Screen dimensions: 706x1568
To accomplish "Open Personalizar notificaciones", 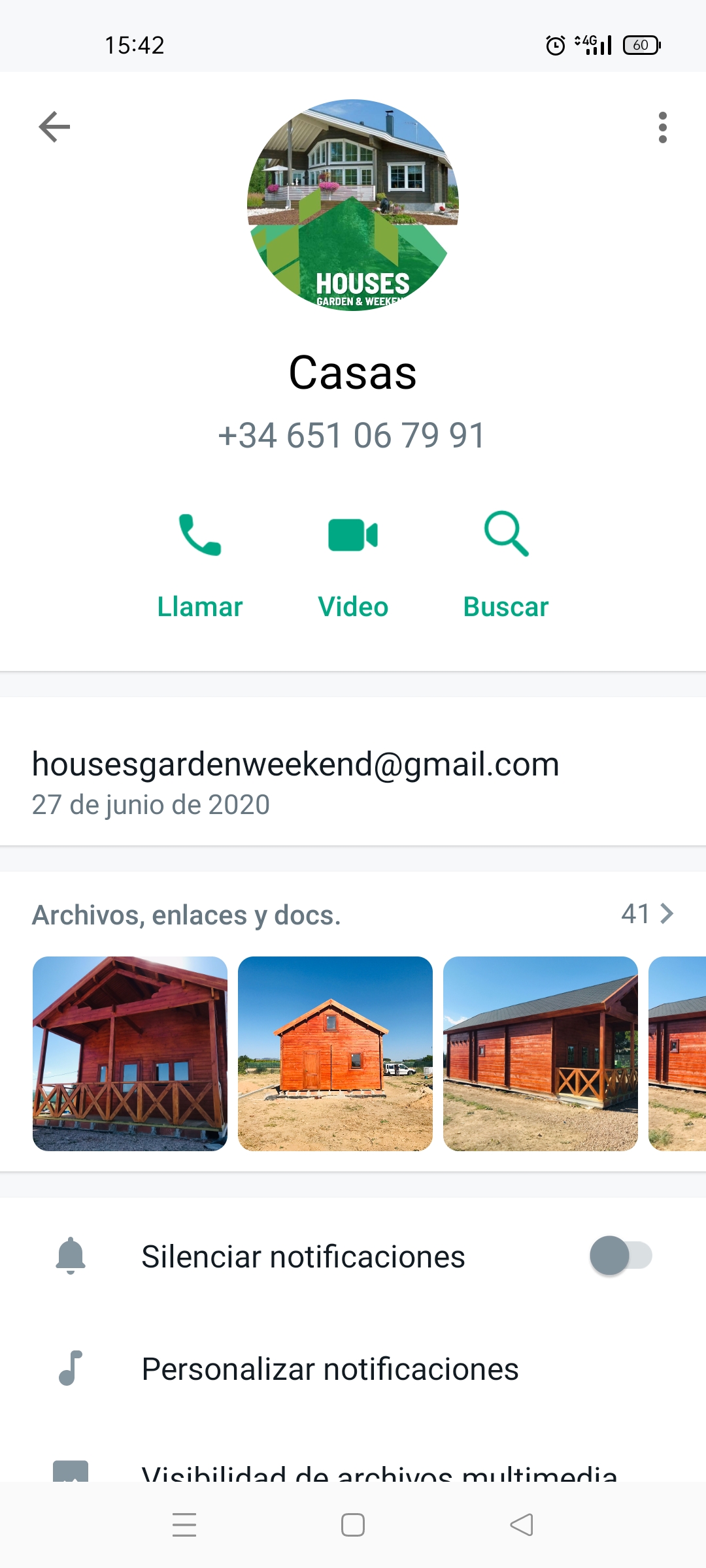I will tap(330, 1369).
